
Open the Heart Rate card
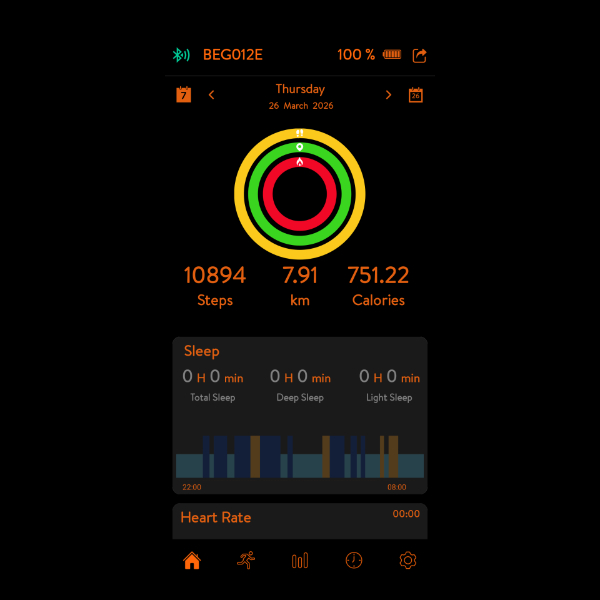300,520
